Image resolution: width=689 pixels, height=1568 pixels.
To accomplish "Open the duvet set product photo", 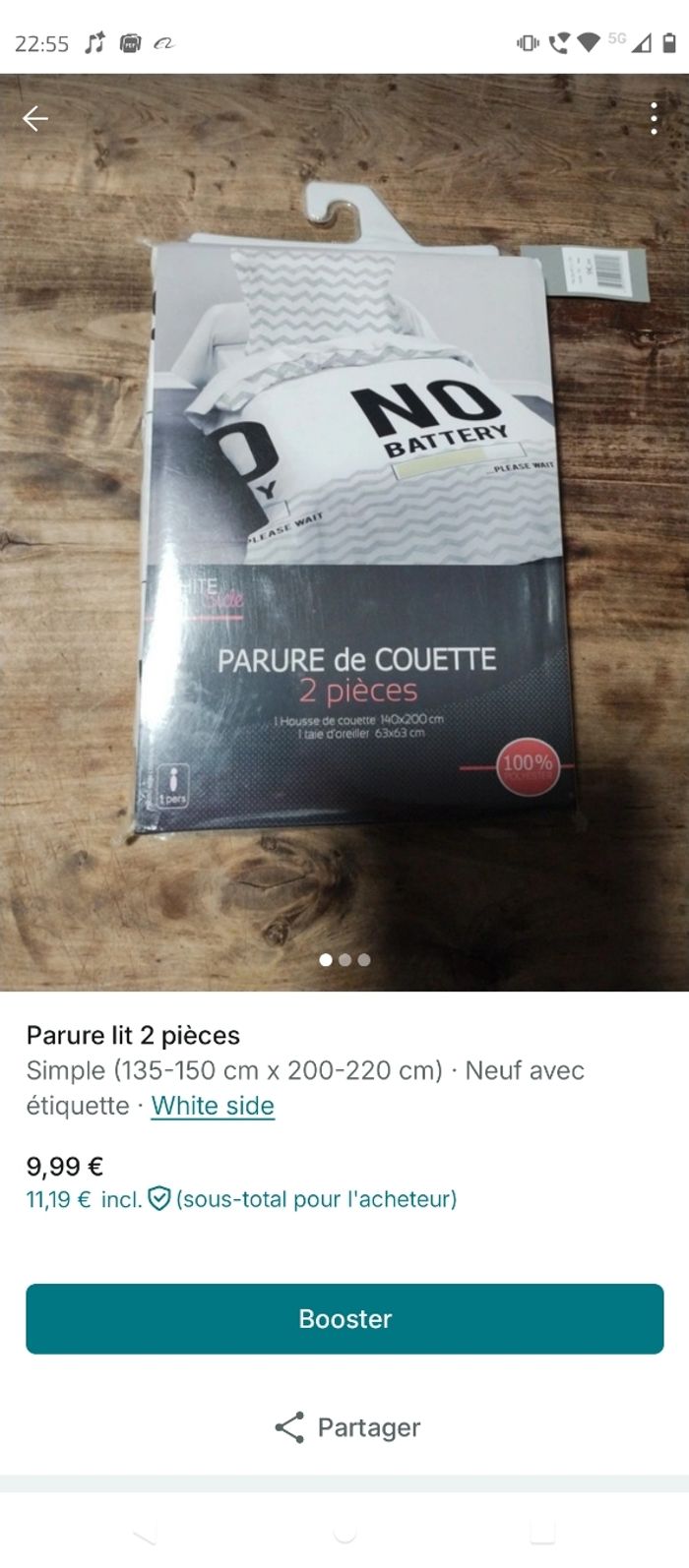I will (344, 531).
